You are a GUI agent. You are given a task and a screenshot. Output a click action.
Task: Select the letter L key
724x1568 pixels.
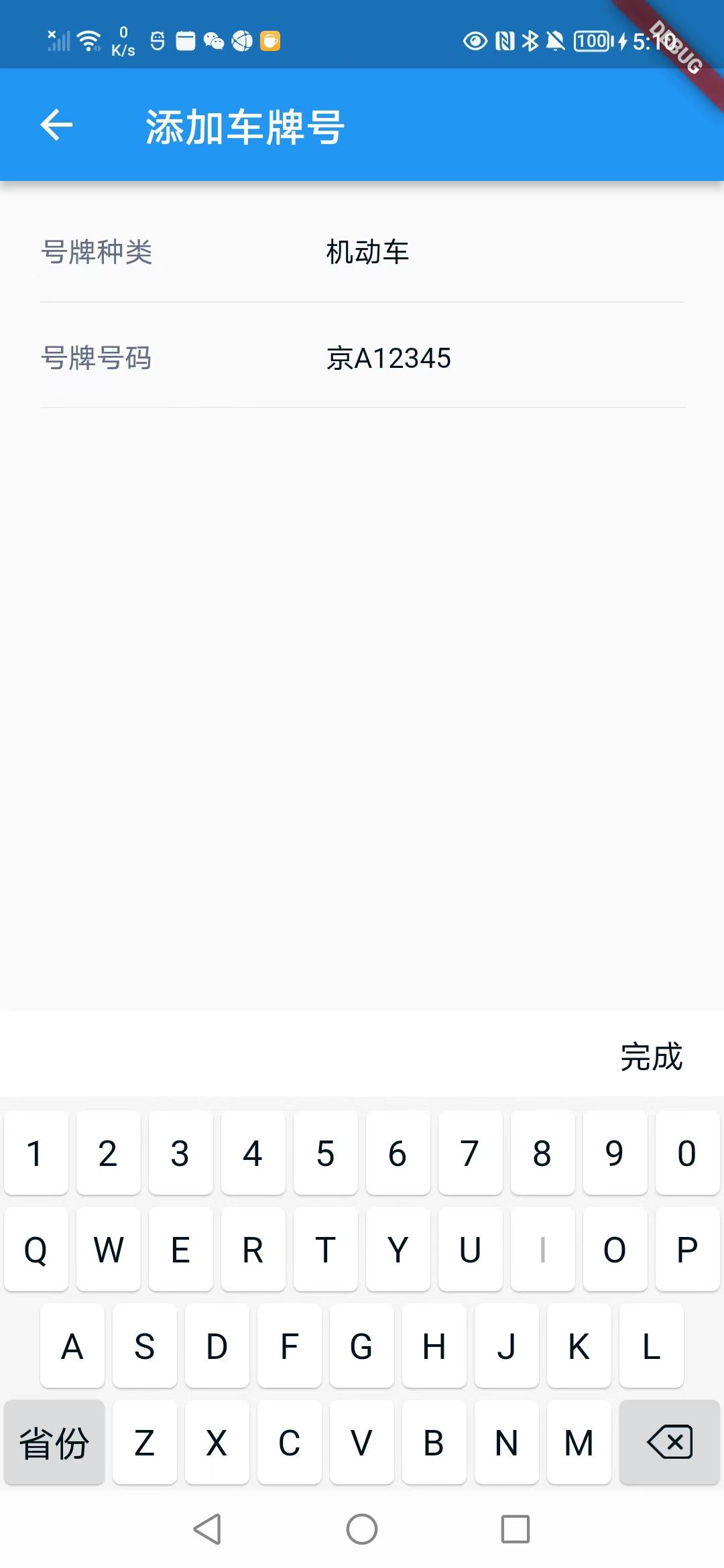(652, 1346)
